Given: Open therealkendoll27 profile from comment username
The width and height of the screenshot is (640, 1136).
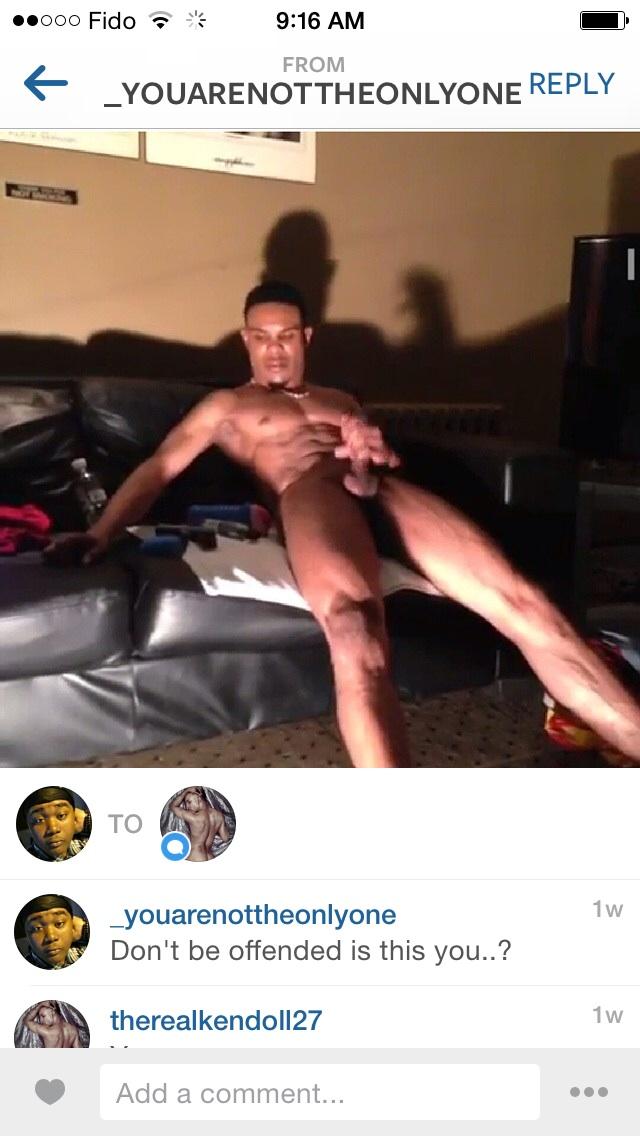Looking at the screenshot, I should (216, 1021).
